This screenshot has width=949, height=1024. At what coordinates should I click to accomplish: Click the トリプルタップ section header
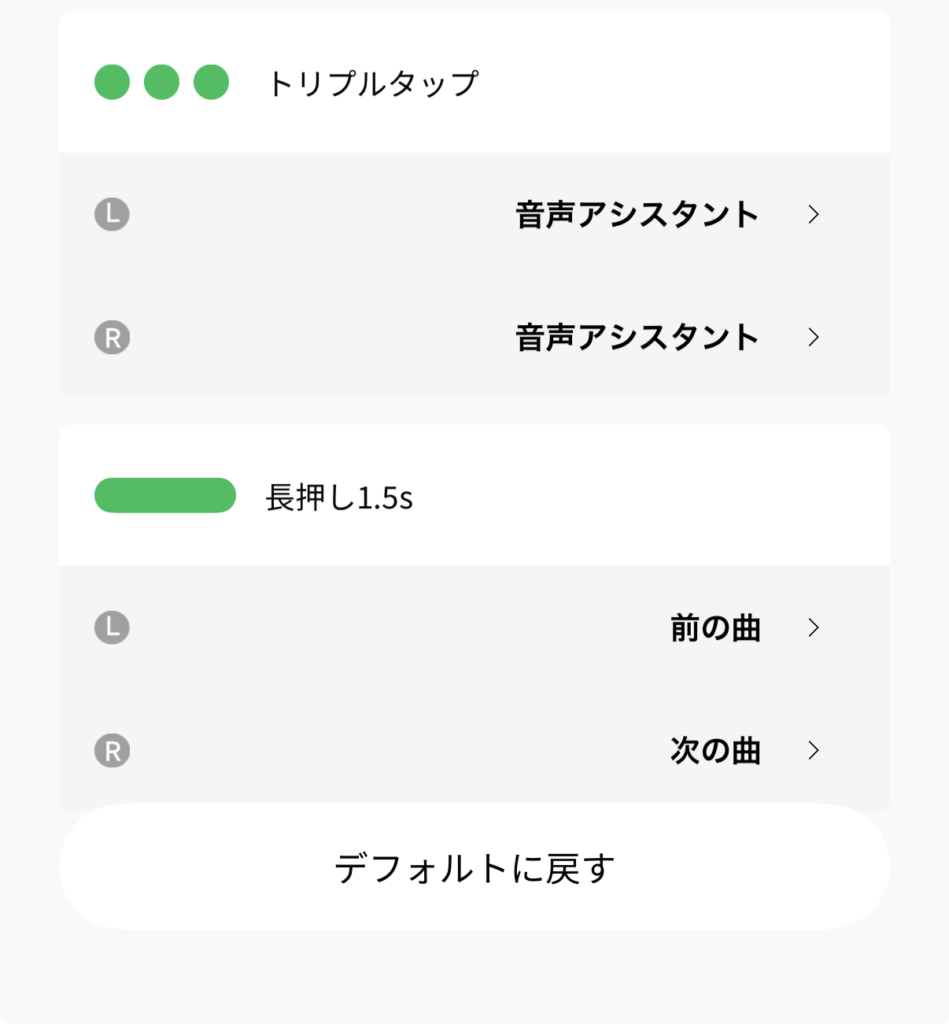(x=376, y=82)
